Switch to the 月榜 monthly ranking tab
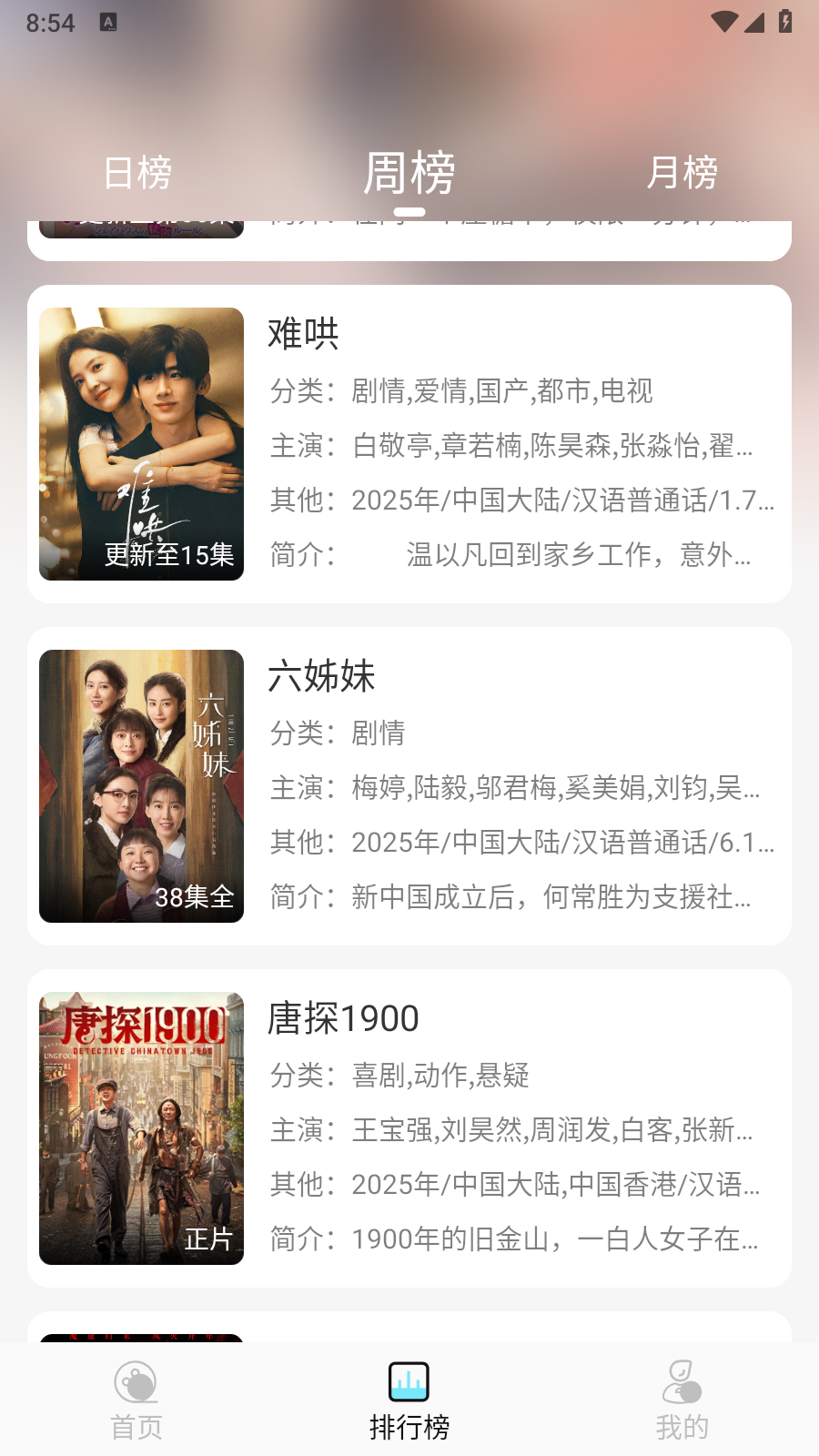This screenshot has width=819, height=1456. 682,173
